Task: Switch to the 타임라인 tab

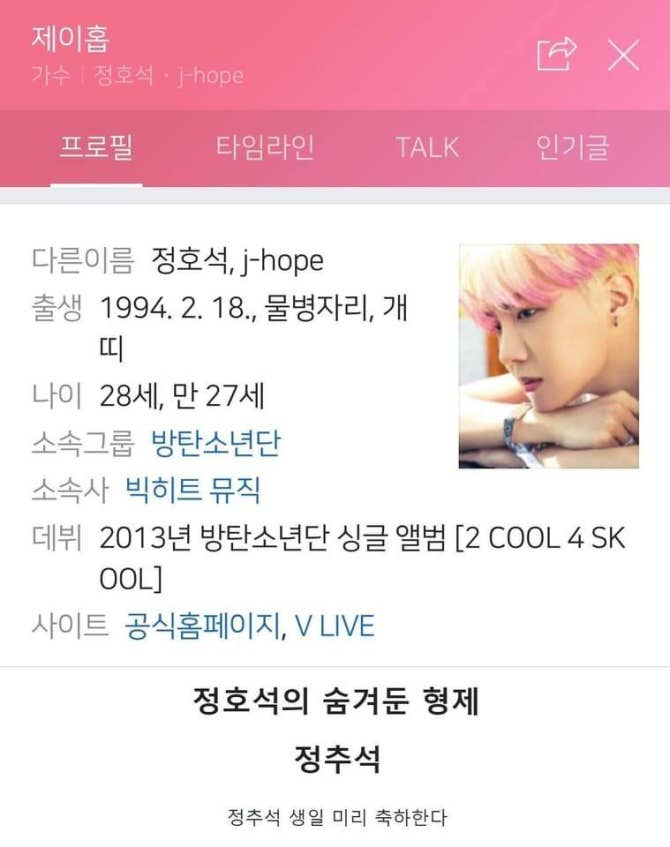Action: pyautogui.click(x=265, y=148)
